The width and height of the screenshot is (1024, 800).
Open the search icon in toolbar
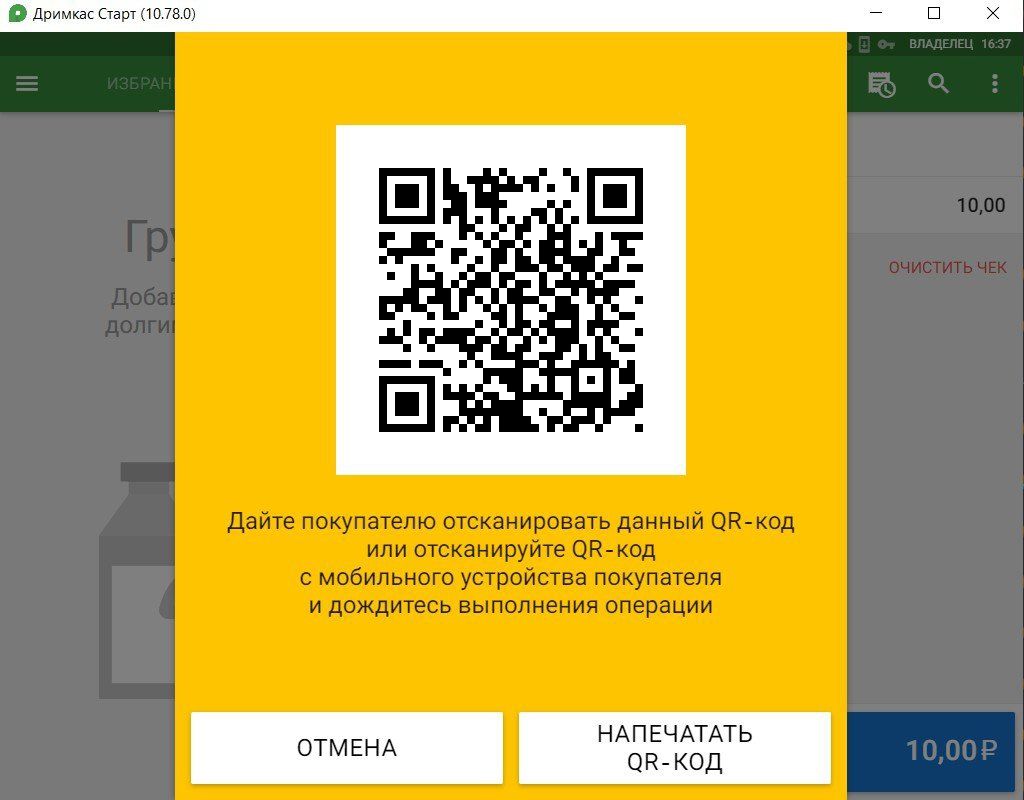938,84
